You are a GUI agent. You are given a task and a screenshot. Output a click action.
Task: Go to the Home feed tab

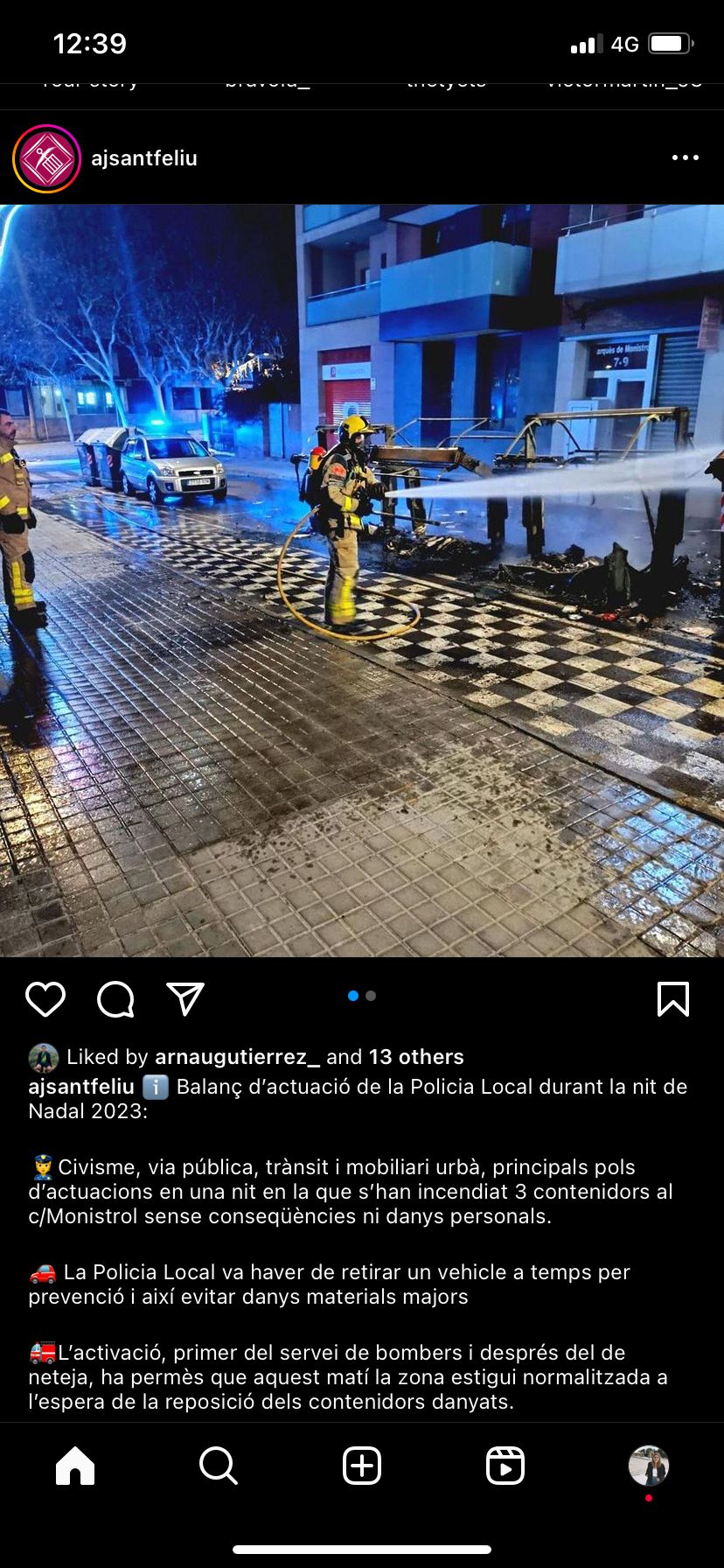pos(75,1465)
